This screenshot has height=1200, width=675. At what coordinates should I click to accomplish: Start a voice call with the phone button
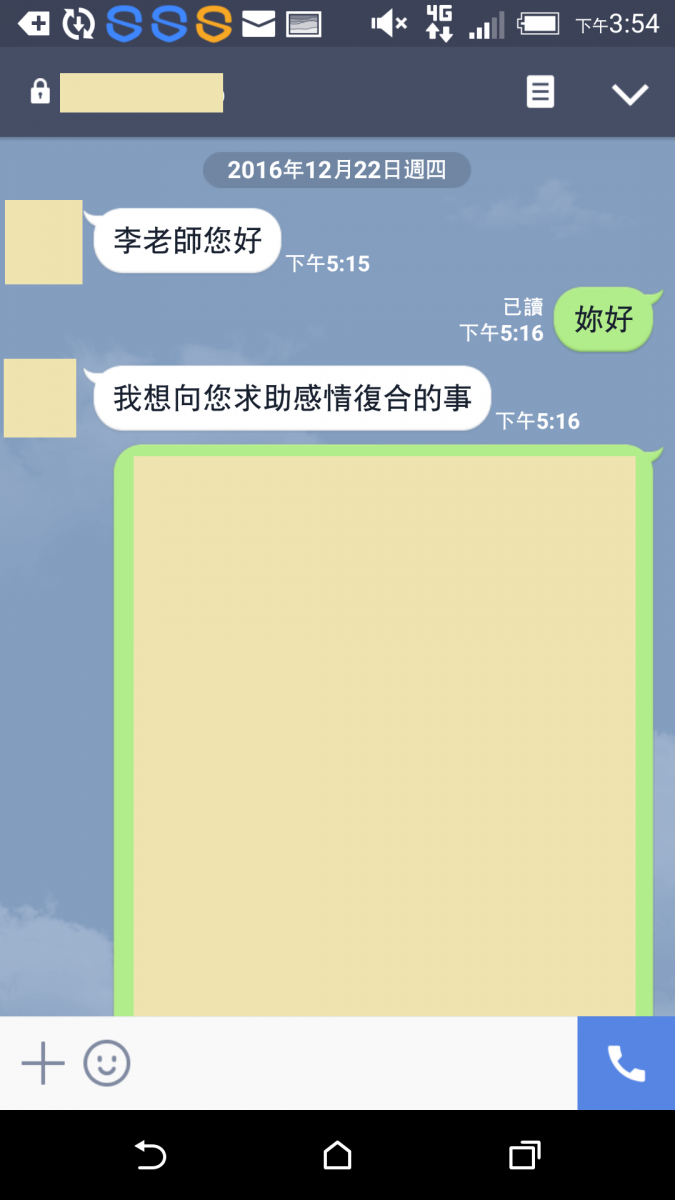[626, 1063]
